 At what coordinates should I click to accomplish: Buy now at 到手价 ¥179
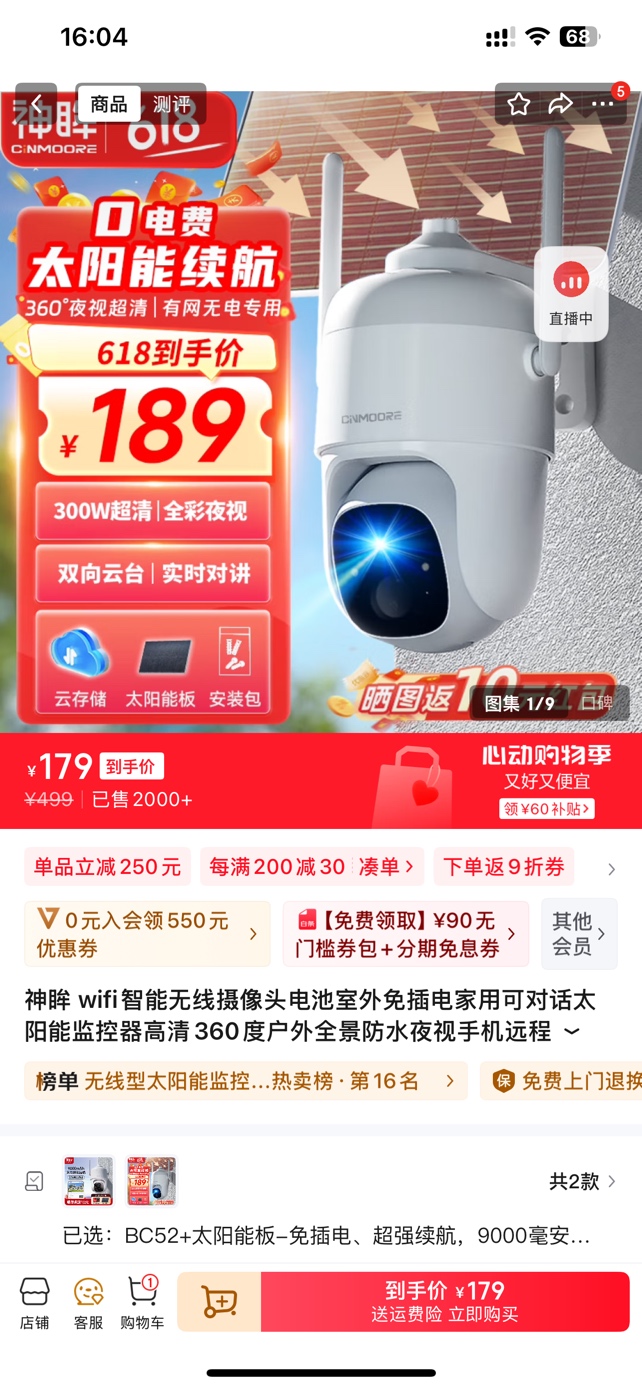tap(445, 1302)
